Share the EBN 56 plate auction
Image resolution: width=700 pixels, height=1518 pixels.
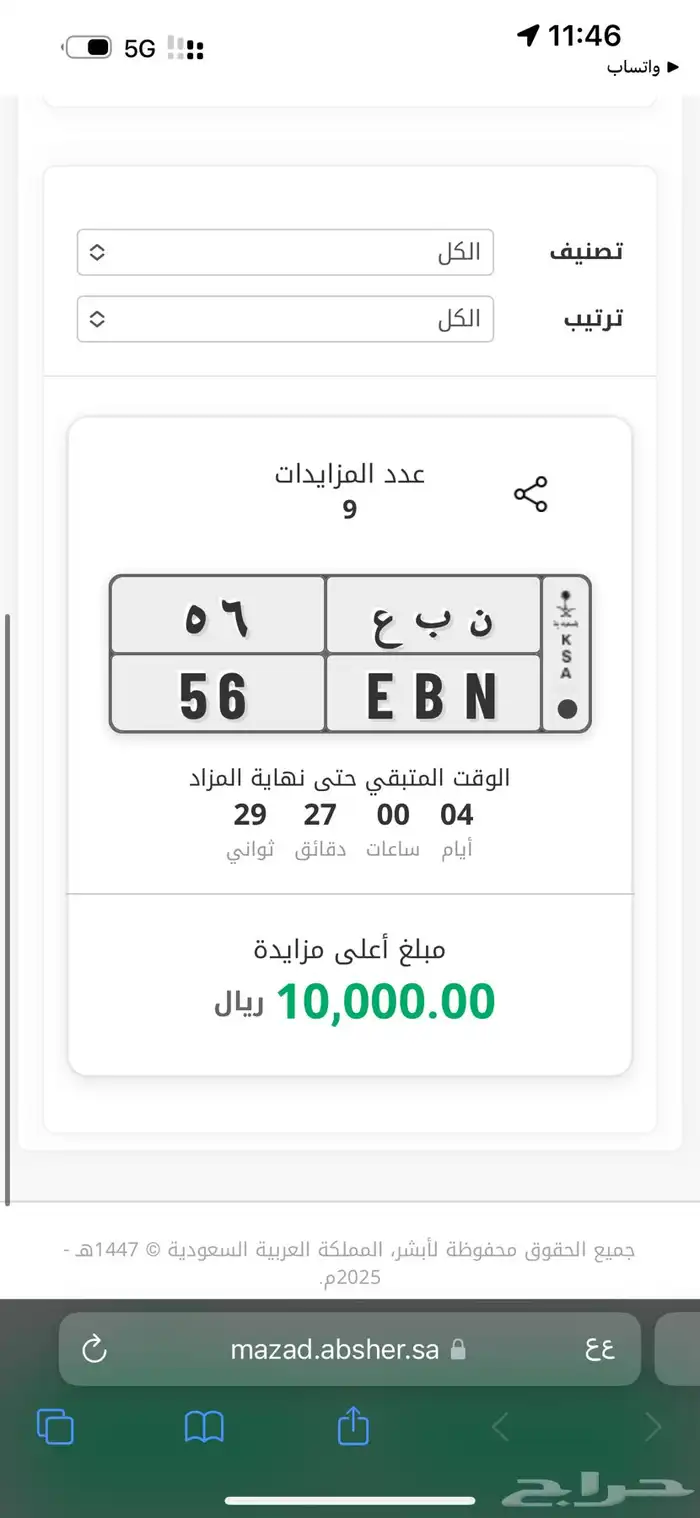pyautogui.click(x=530, y=494)
